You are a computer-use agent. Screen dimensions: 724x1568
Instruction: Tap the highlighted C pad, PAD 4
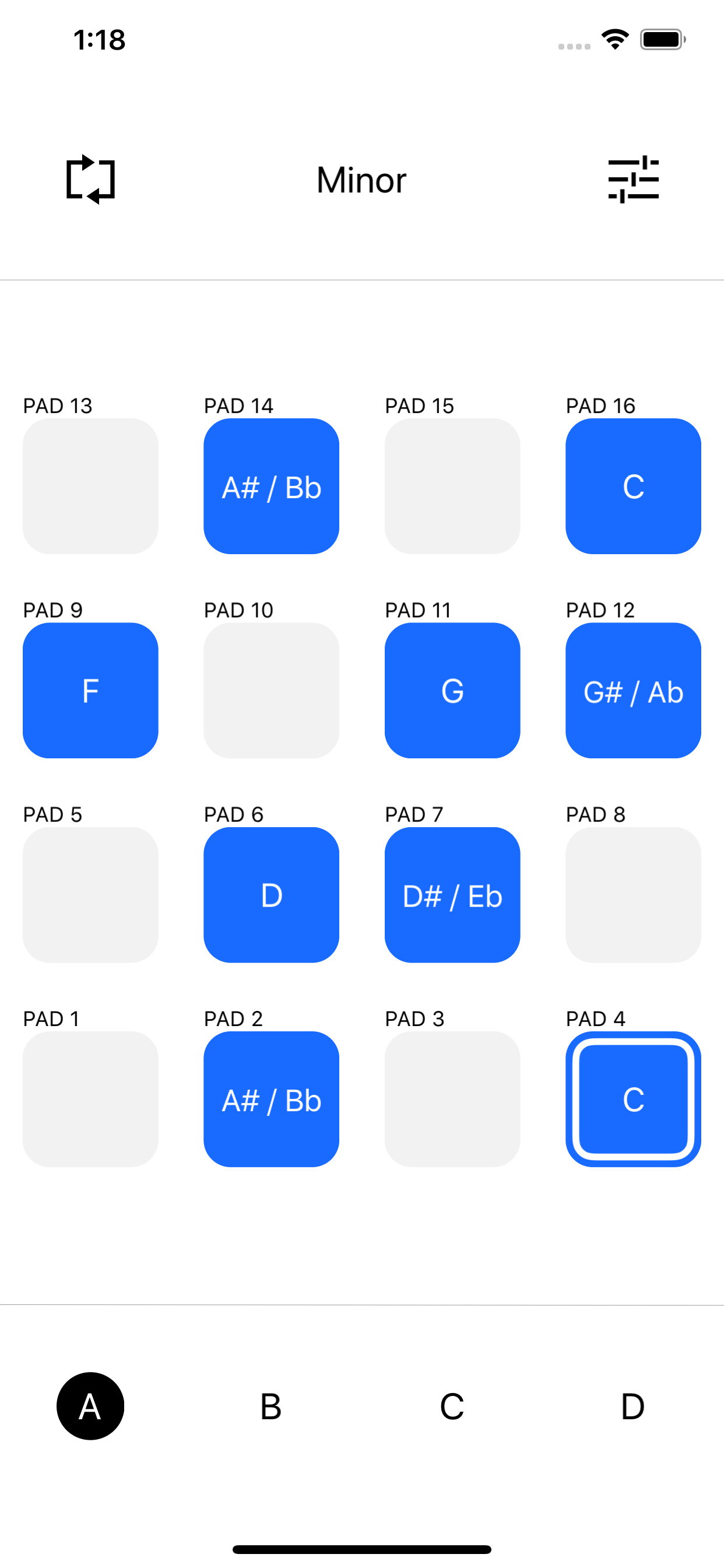coord(632,1100)
